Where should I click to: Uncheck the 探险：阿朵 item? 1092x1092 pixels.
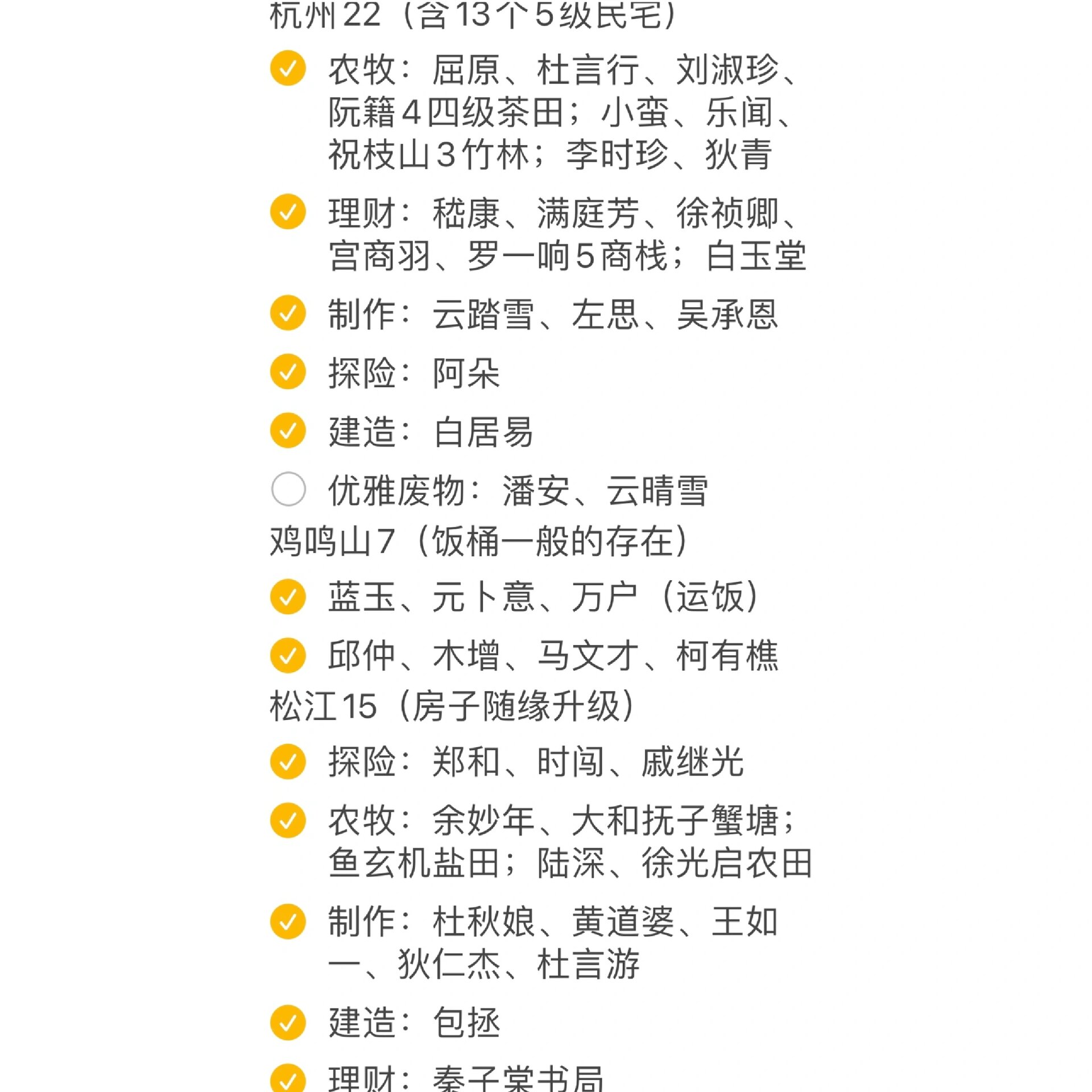[x=288, y=372]
